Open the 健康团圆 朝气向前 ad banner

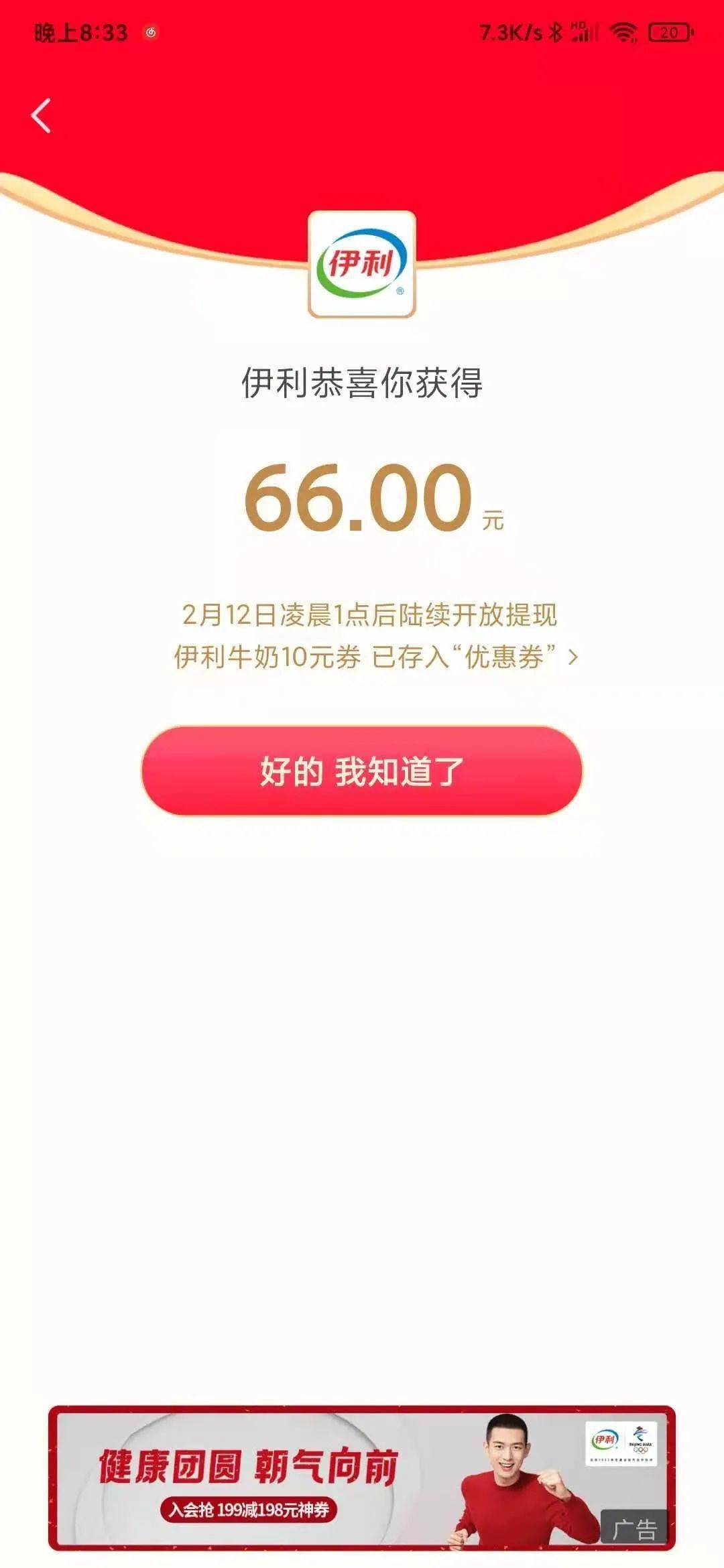[x=362, y=1478]
